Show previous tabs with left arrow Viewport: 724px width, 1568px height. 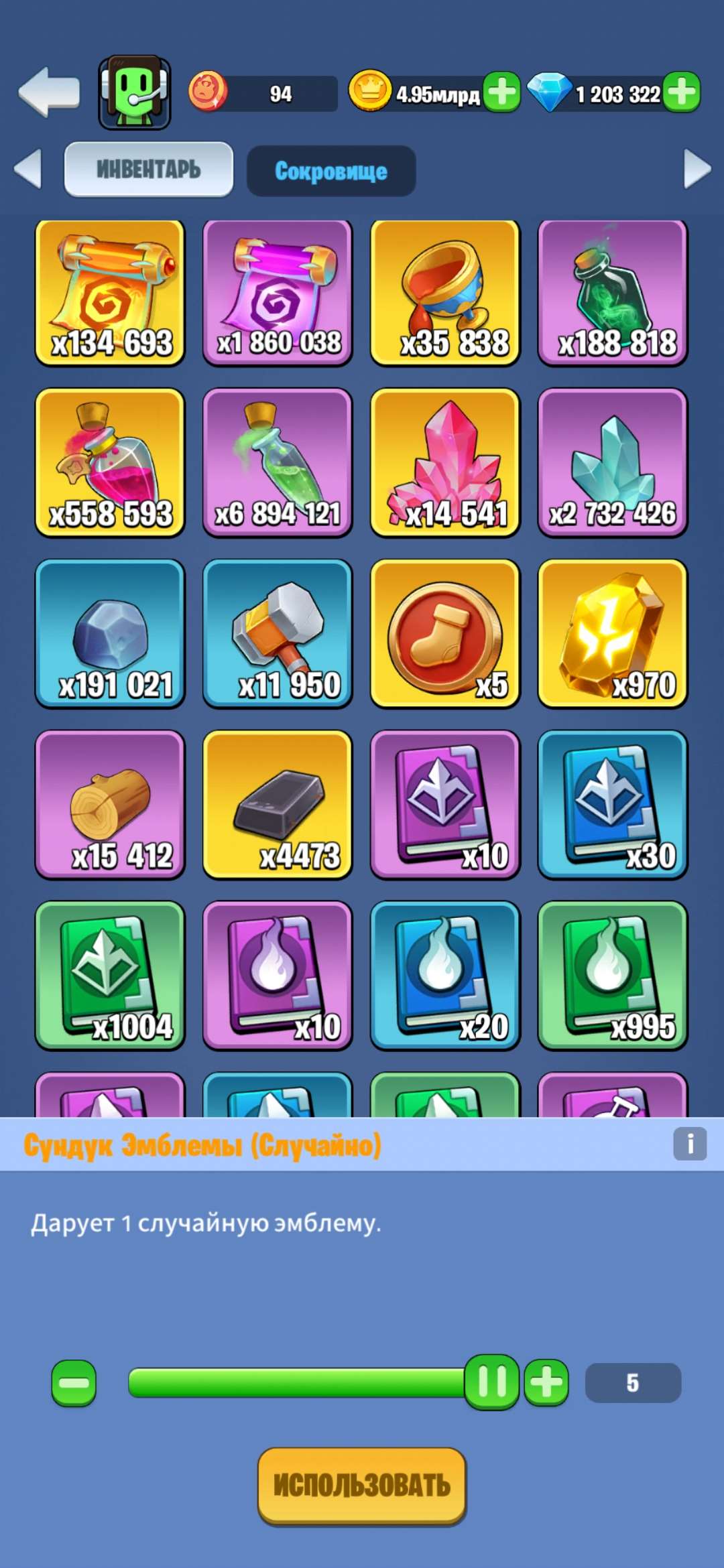[27, 169]
